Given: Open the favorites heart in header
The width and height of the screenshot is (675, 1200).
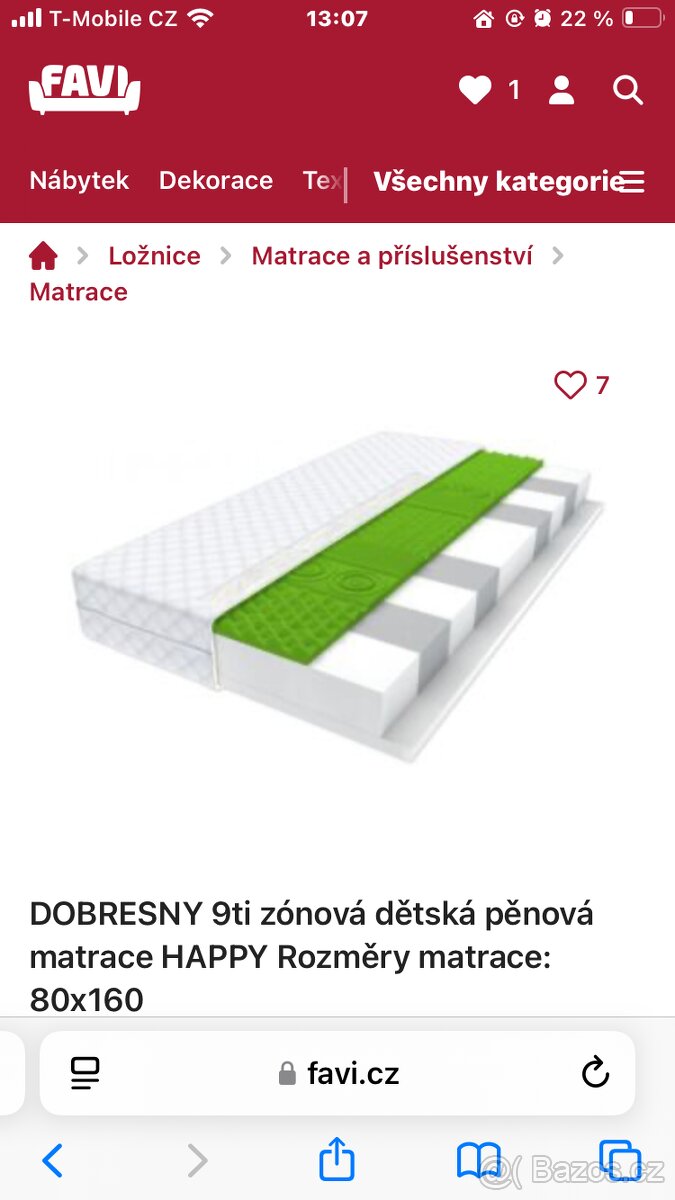Looking at the screenshot, I should pyautogui.click(x=476, y=91).
